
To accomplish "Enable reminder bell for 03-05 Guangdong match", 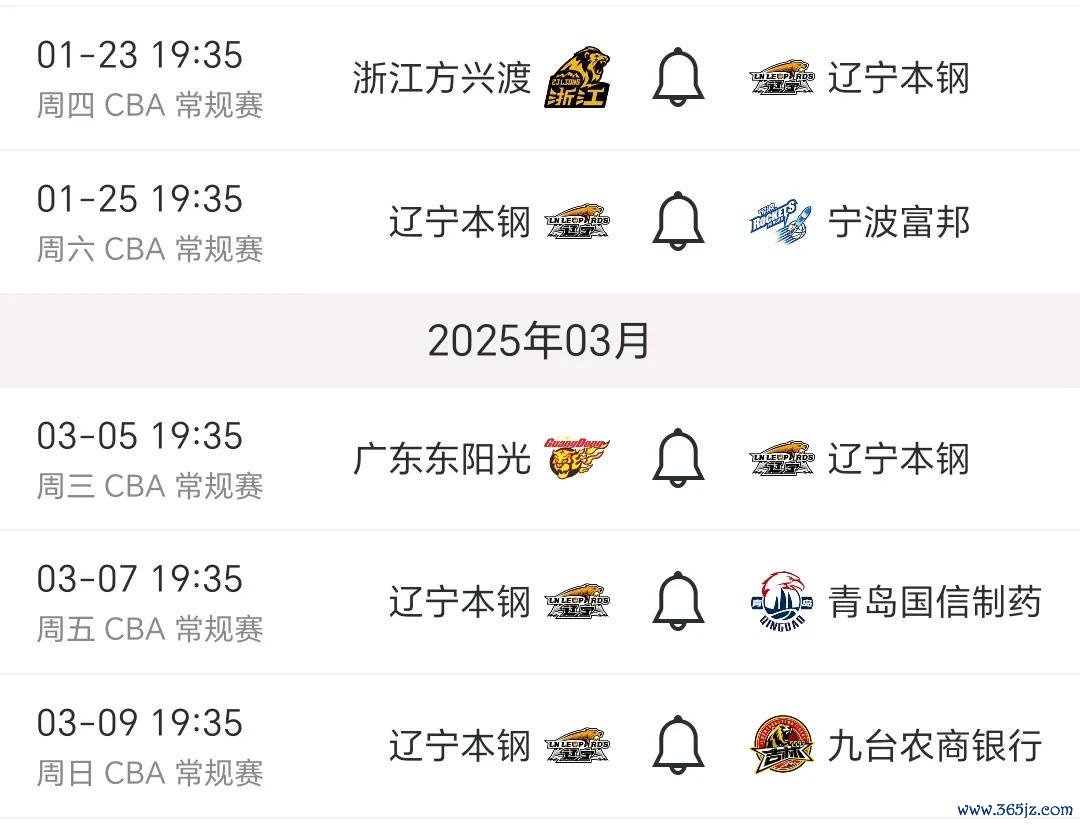I will (x=678, y=459).
